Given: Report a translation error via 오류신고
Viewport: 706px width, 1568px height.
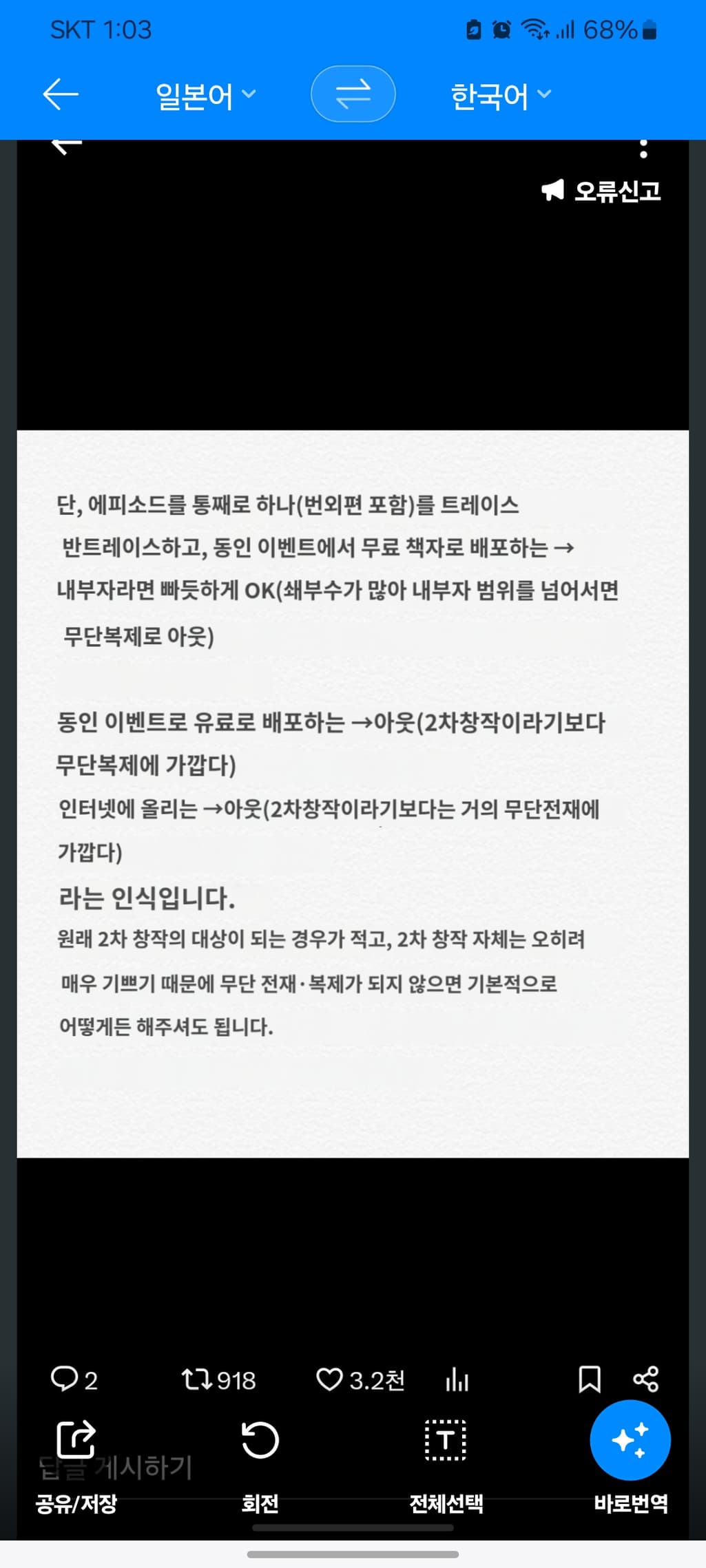Looking at the screenshot, I should pos(601,191).
